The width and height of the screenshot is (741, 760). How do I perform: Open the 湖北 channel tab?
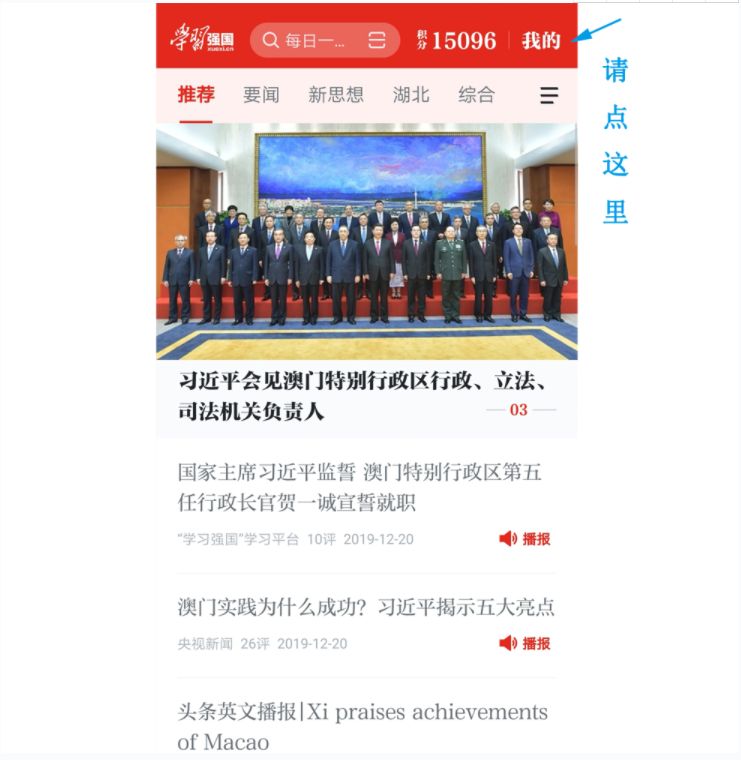411,94
